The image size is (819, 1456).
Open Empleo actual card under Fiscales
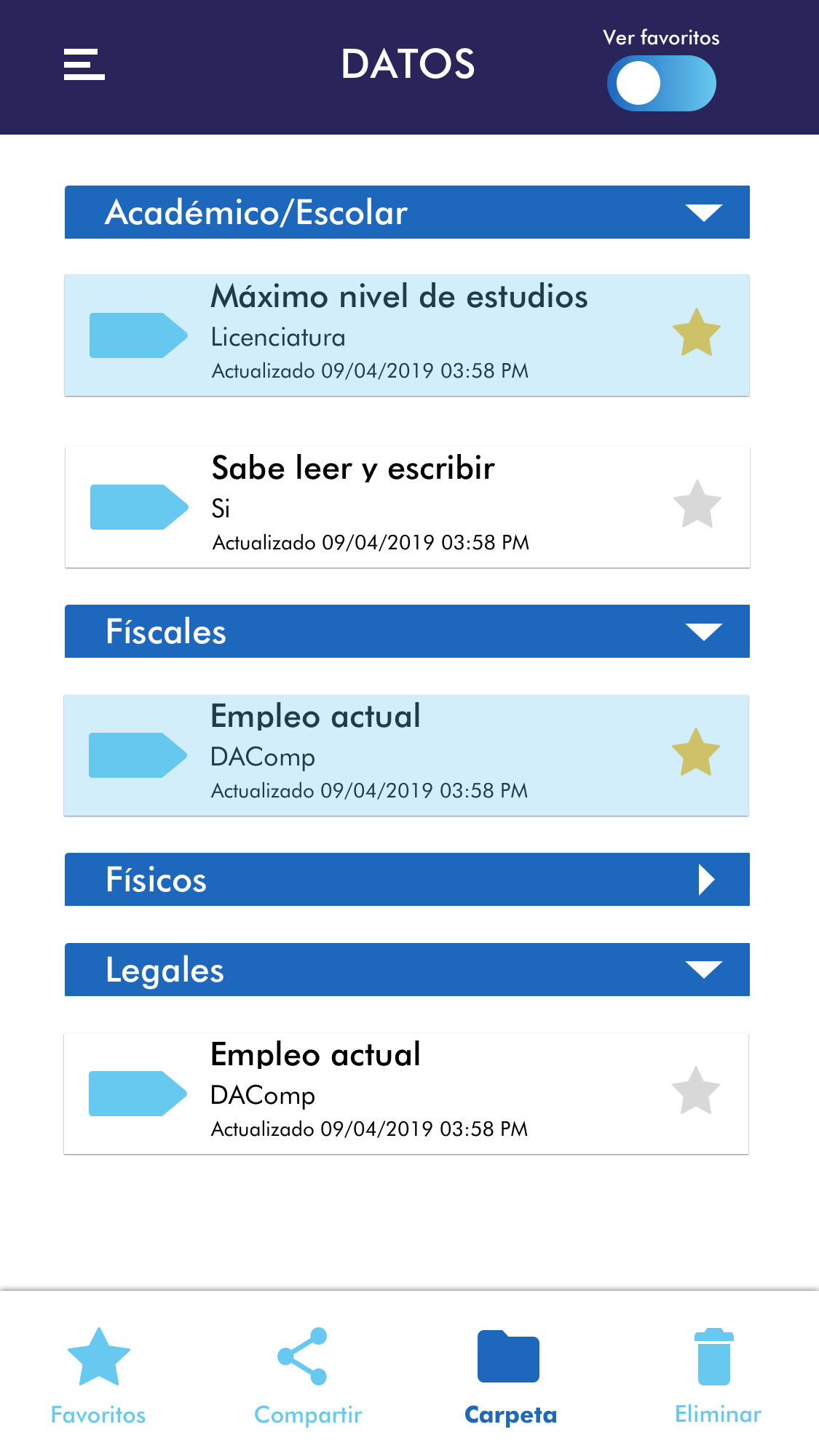(x=399, y=755)
